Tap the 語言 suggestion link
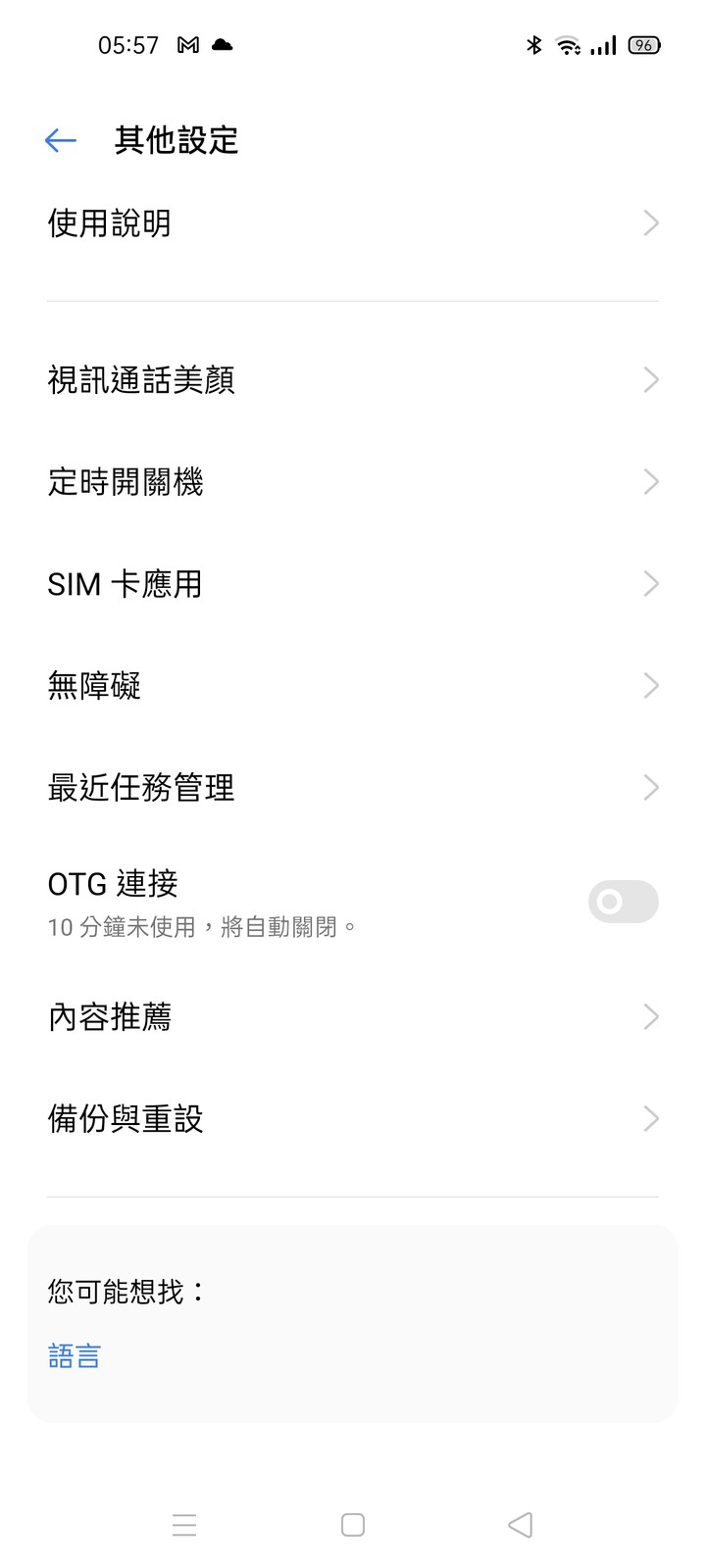Screen dimensions: 706x1568 (75, 1356)
